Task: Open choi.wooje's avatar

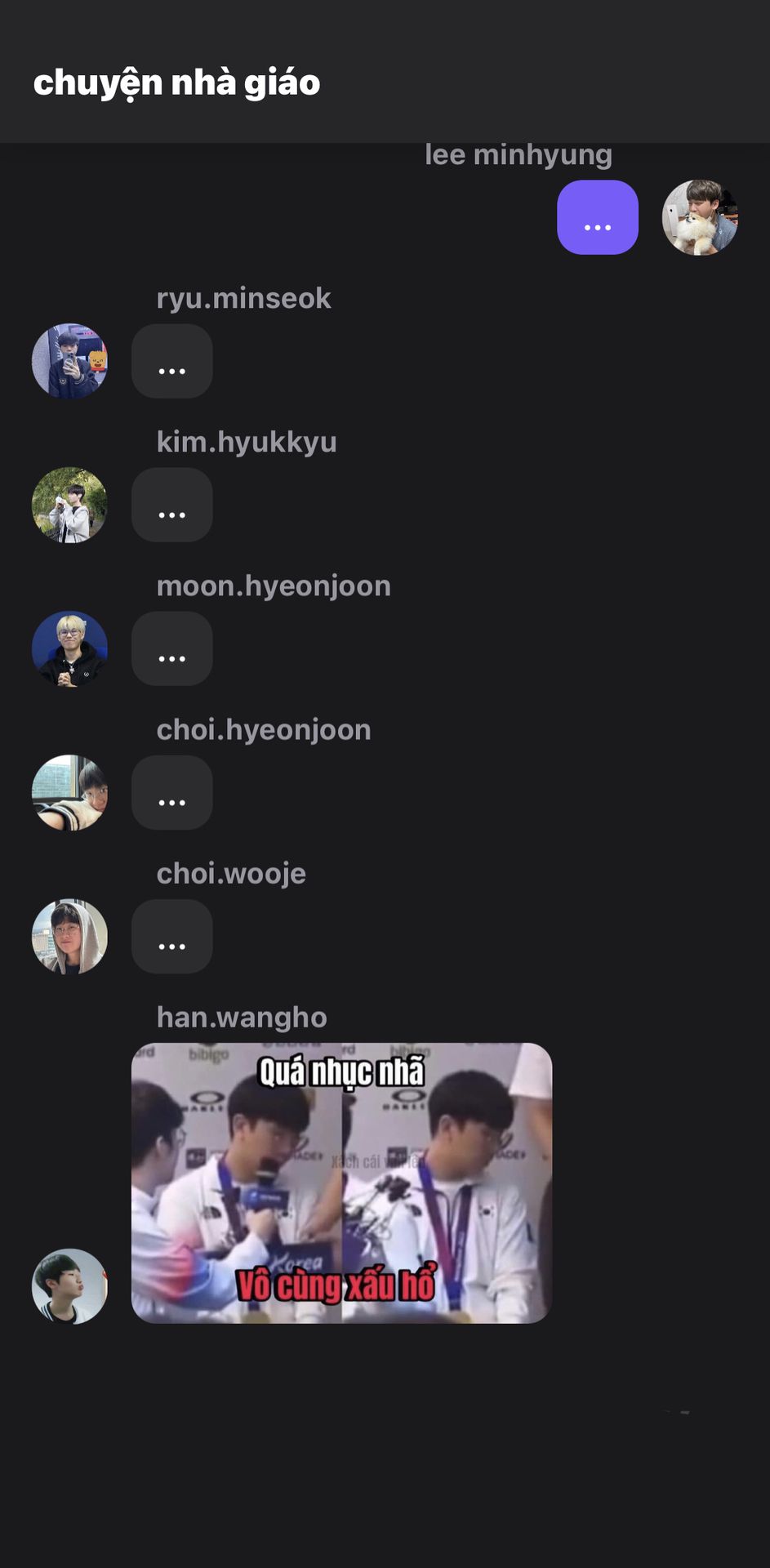Action: pos(69,937)
